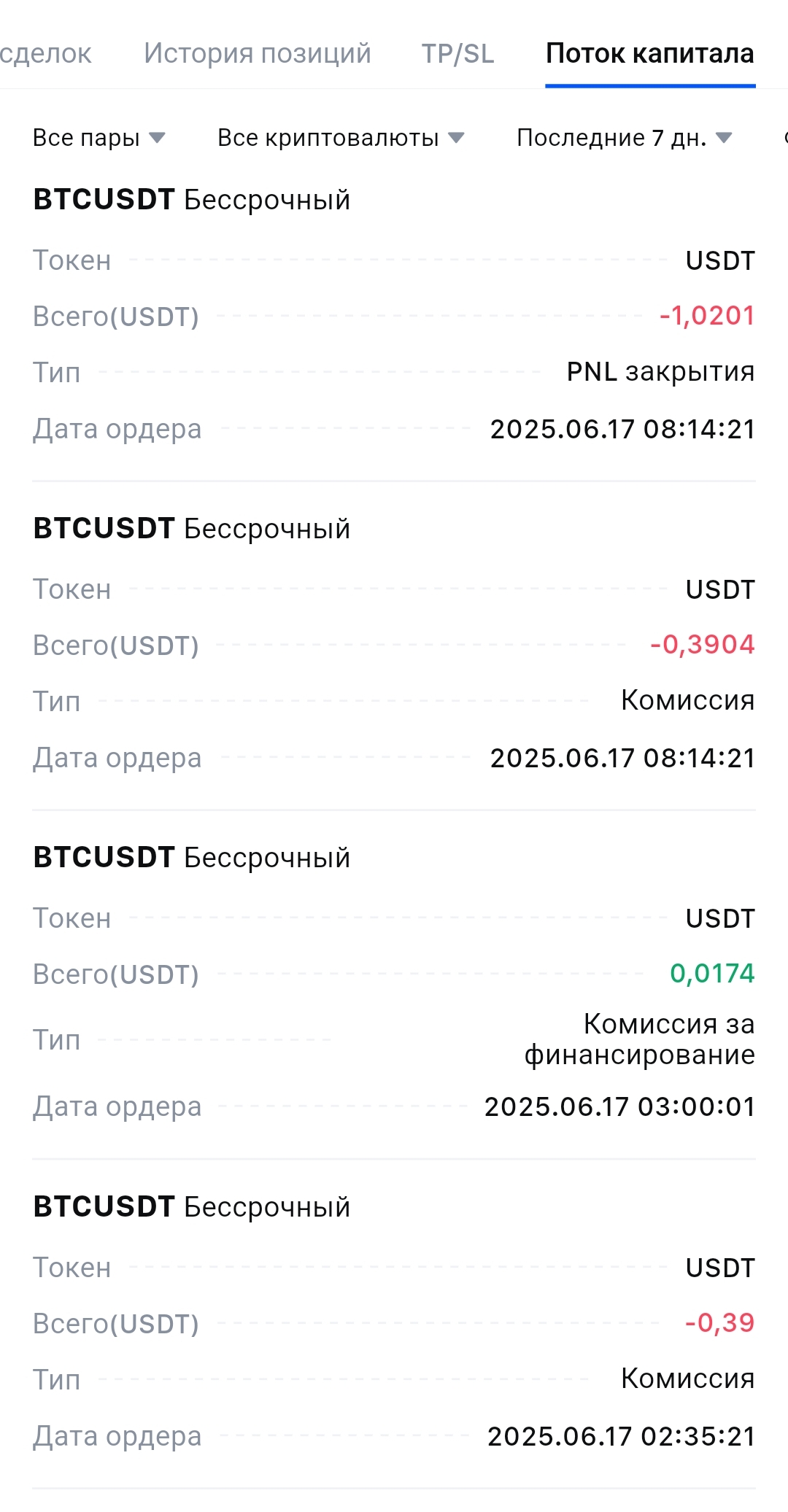
Task: Open the TP/SL tab
Action: coord(457,53)
